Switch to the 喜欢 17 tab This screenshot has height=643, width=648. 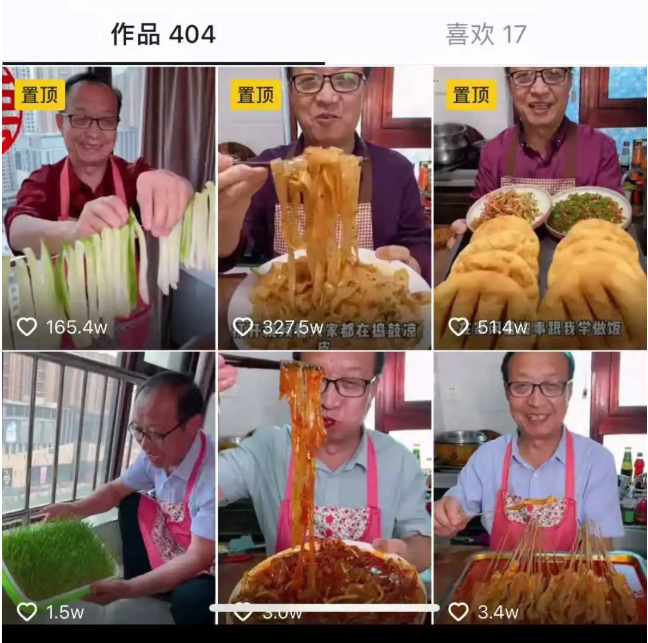click(485, 34)
